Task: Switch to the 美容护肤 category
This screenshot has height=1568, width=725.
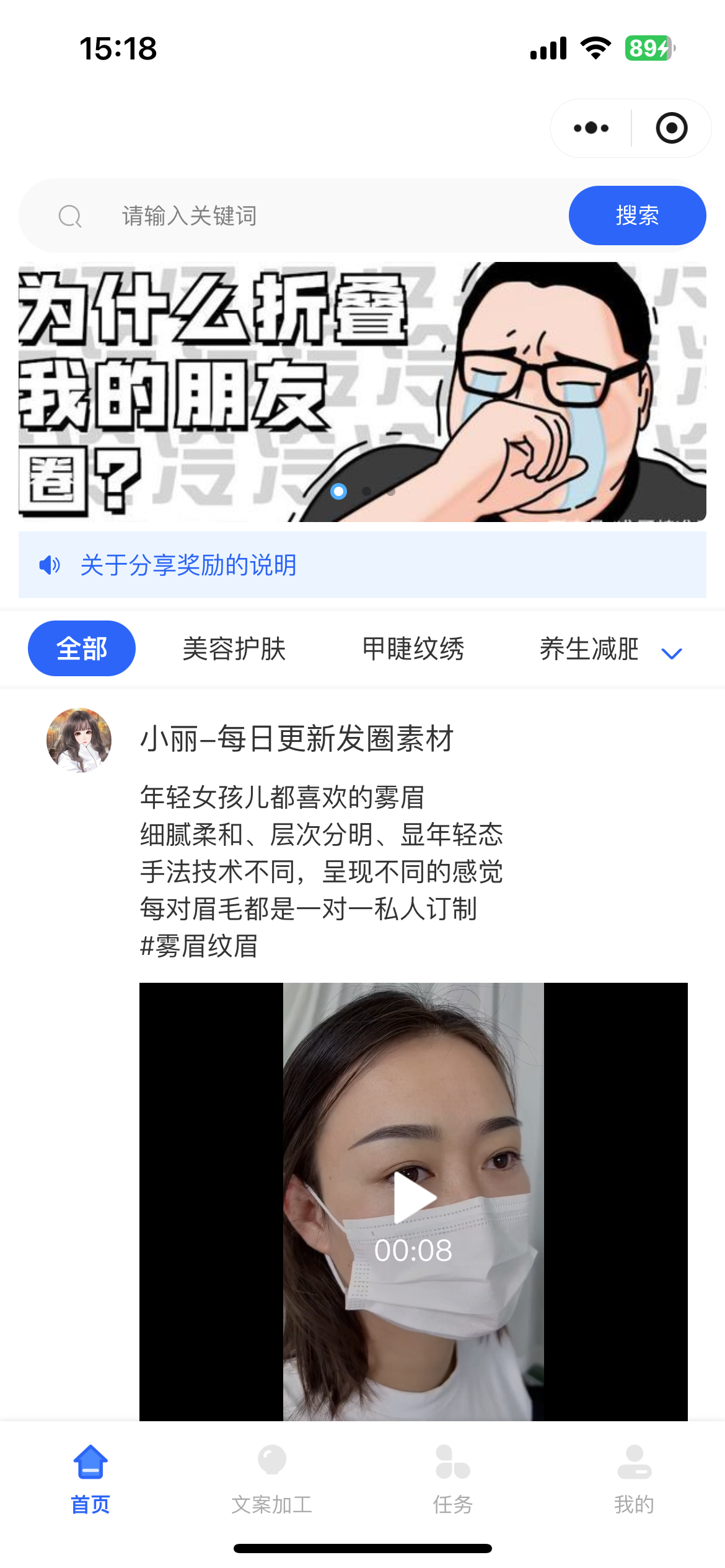Action: (x=234, y=649)
